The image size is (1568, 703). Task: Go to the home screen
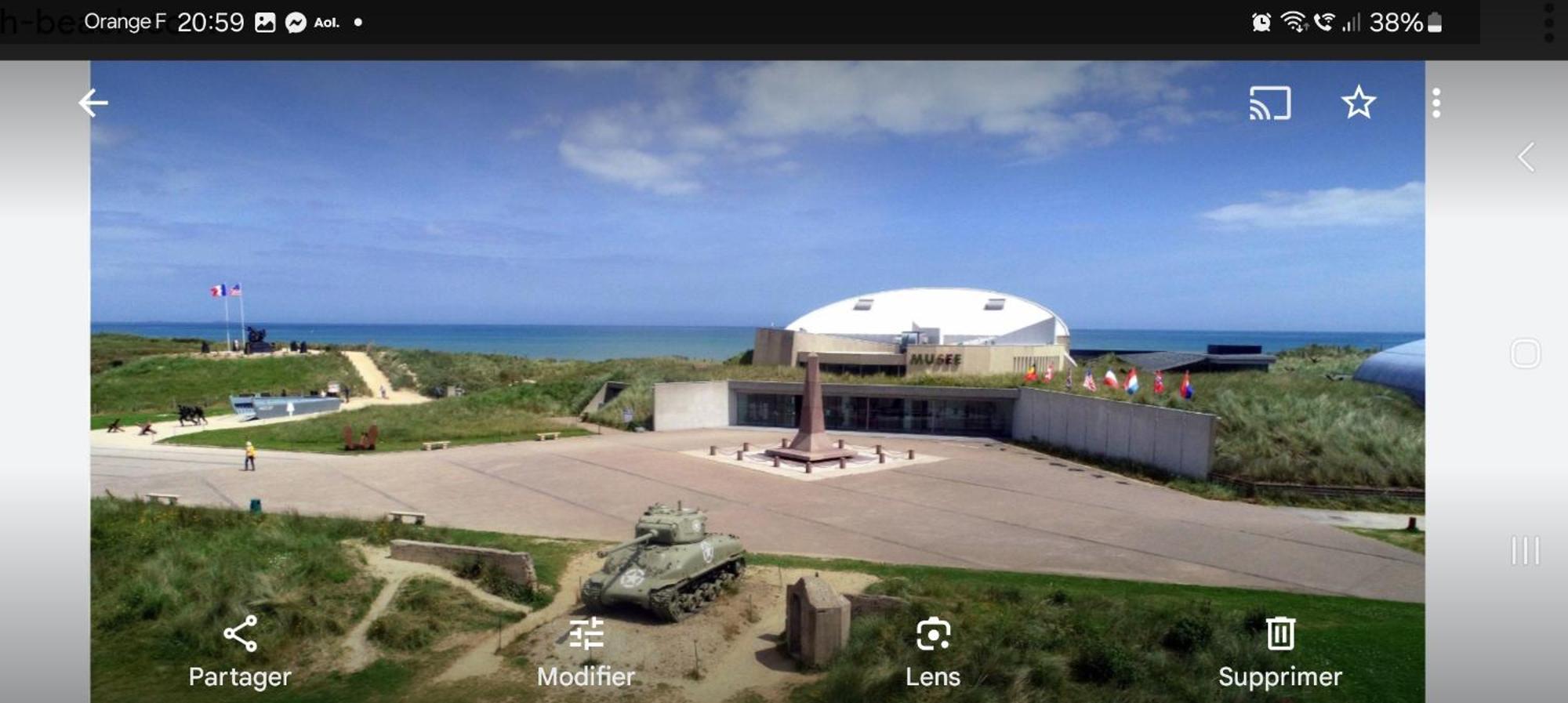click(x=1526, y=353)
